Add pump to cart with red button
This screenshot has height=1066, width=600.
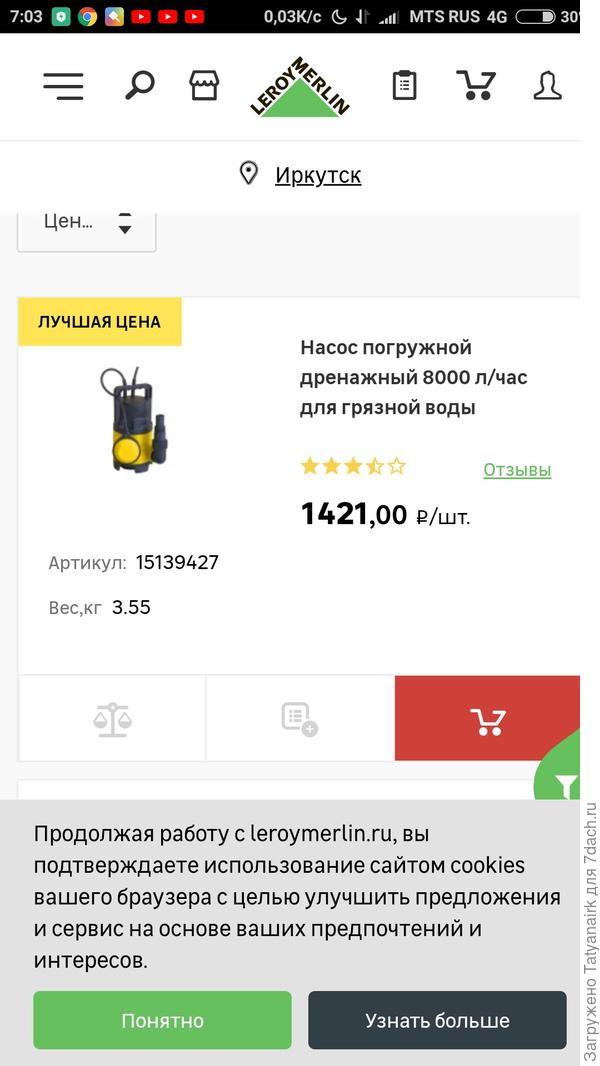tap(487, 719)
